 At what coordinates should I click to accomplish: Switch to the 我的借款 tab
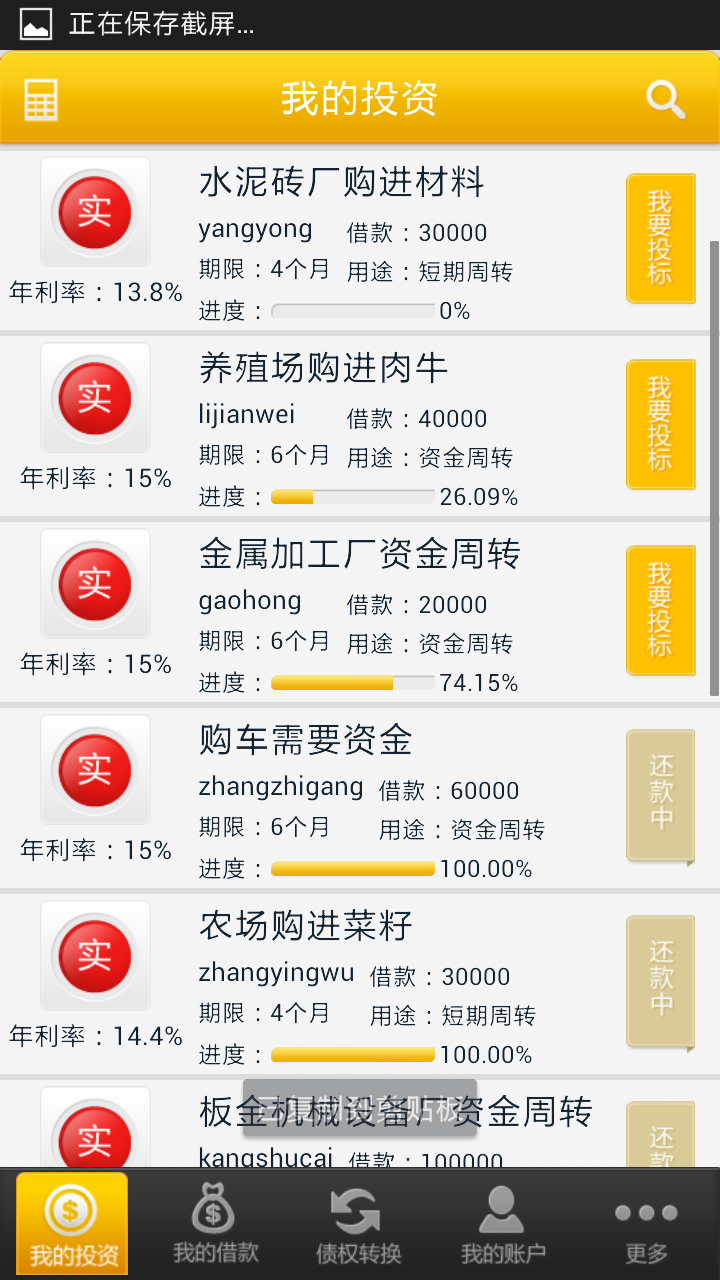pyautogui.click(x=215, y=1223)
